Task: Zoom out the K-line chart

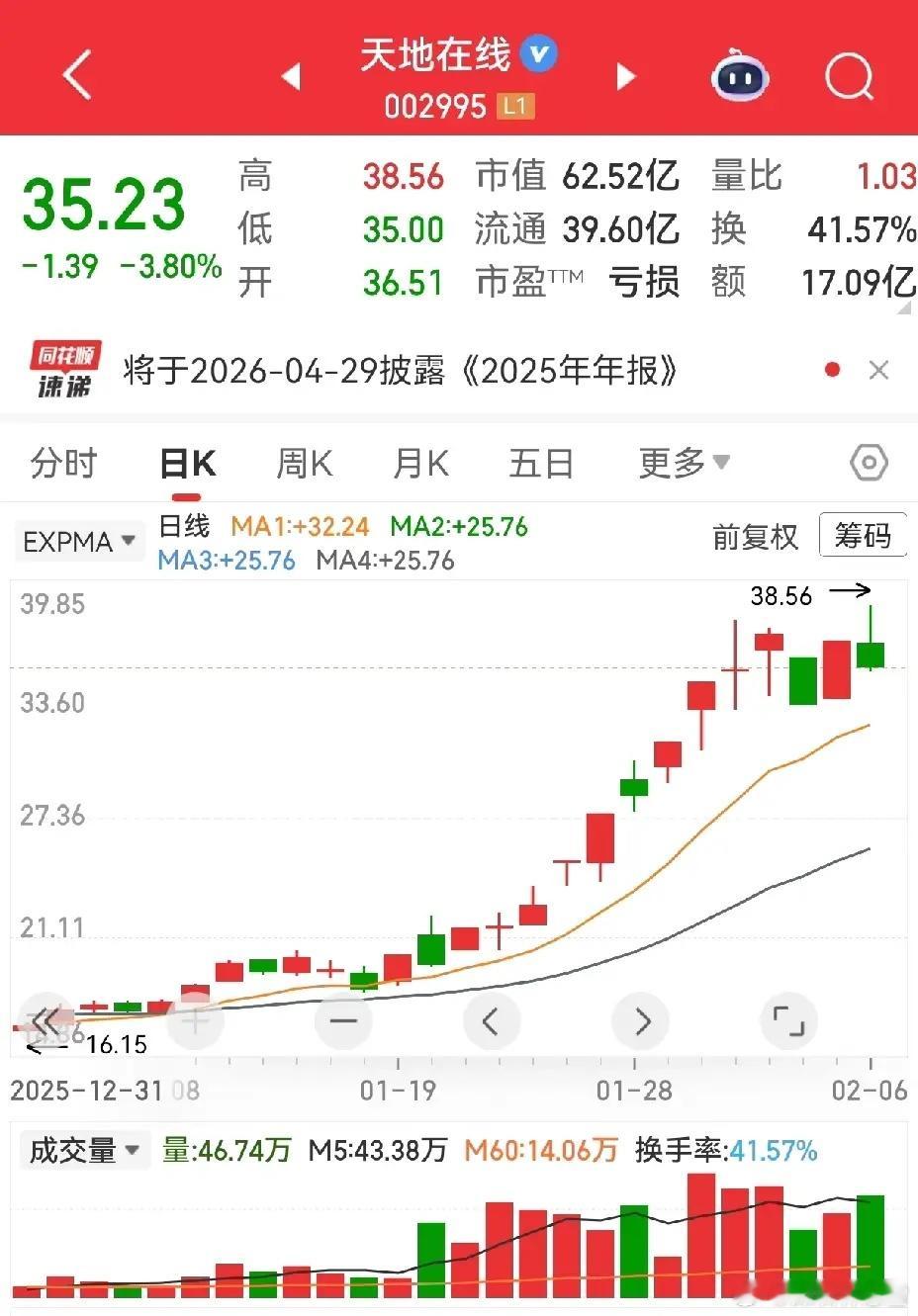Action: (343, 1020)
